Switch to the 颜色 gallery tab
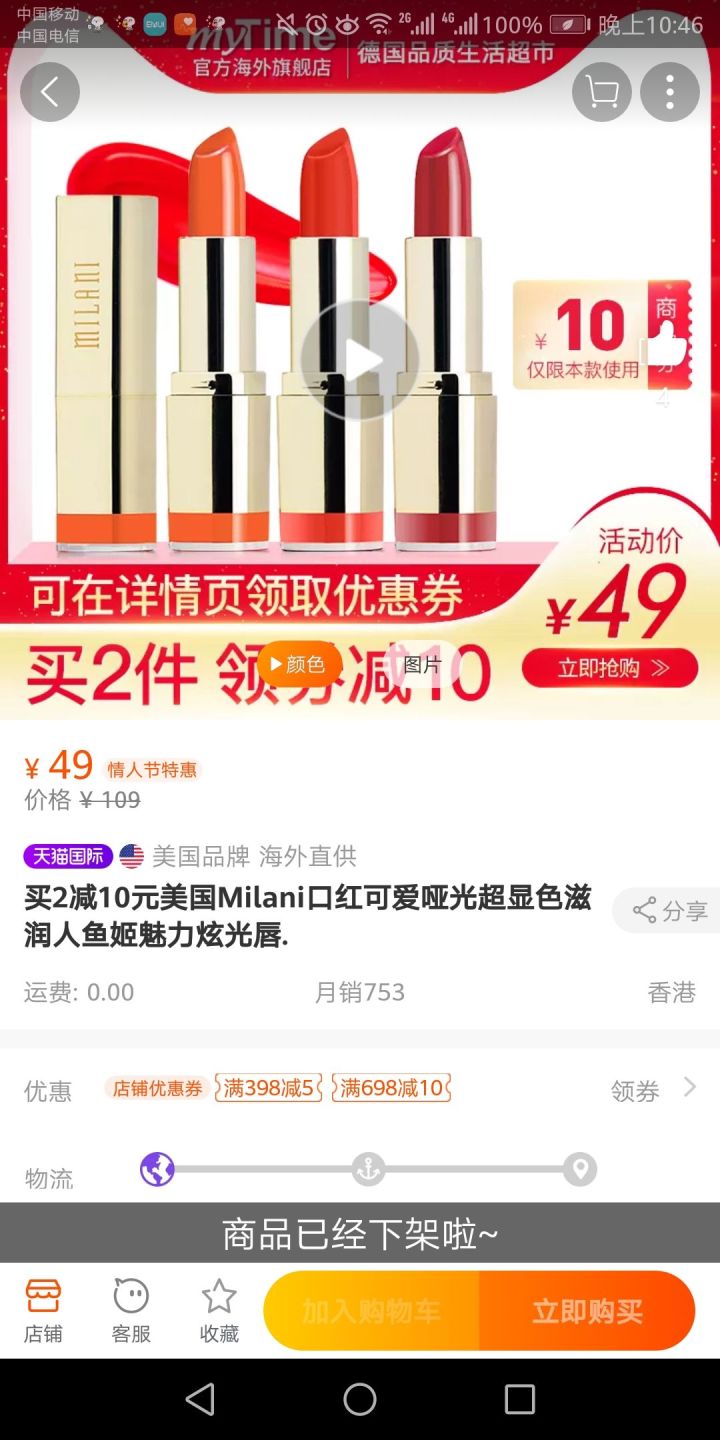This screenshot has height=1440, width=720. click(298, 664)
